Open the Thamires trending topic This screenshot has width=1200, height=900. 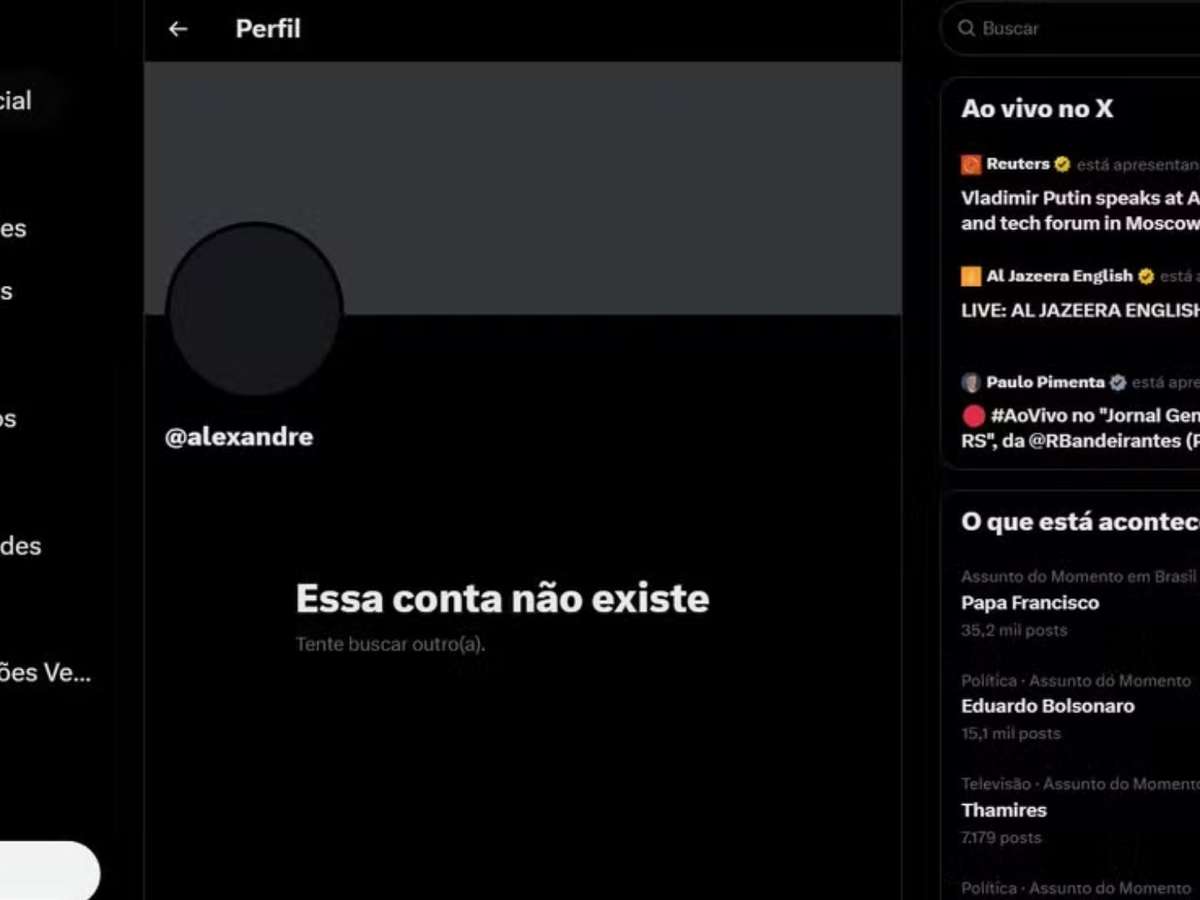1004,810
